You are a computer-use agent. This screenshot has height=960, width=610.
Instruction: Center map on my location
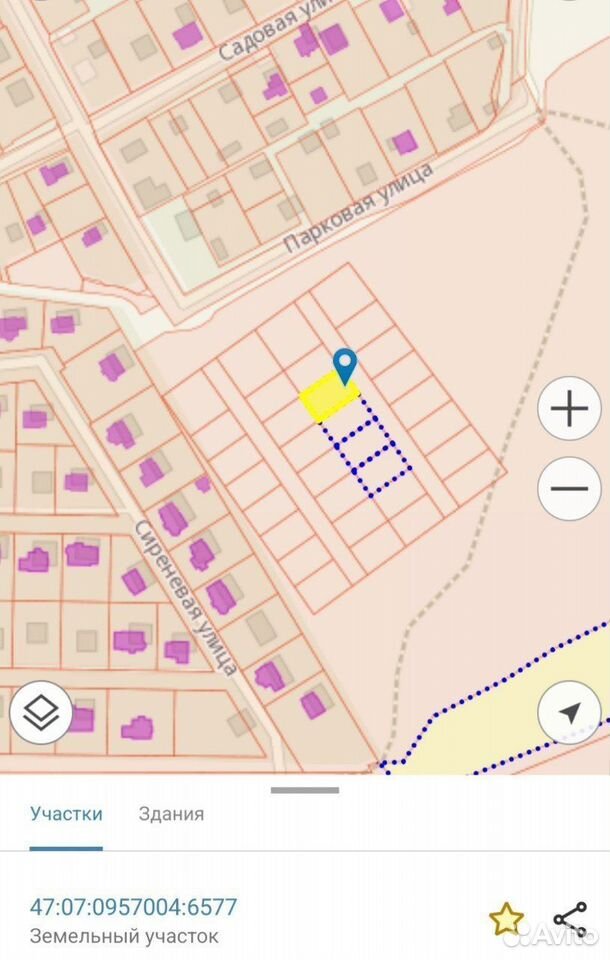point(569,712)
